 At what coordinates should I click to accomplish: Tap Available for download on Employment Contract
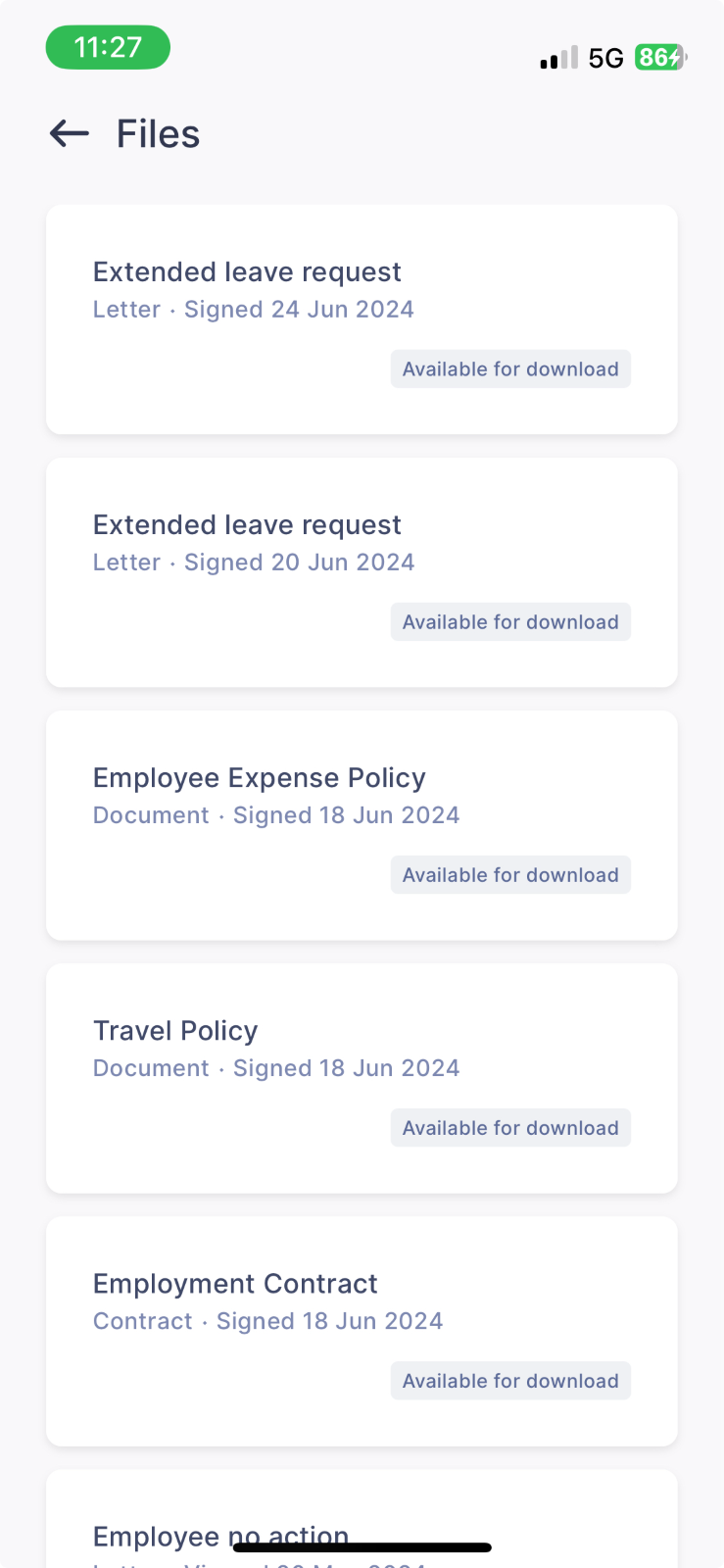pyautogui.click(x=510, y=1381)
